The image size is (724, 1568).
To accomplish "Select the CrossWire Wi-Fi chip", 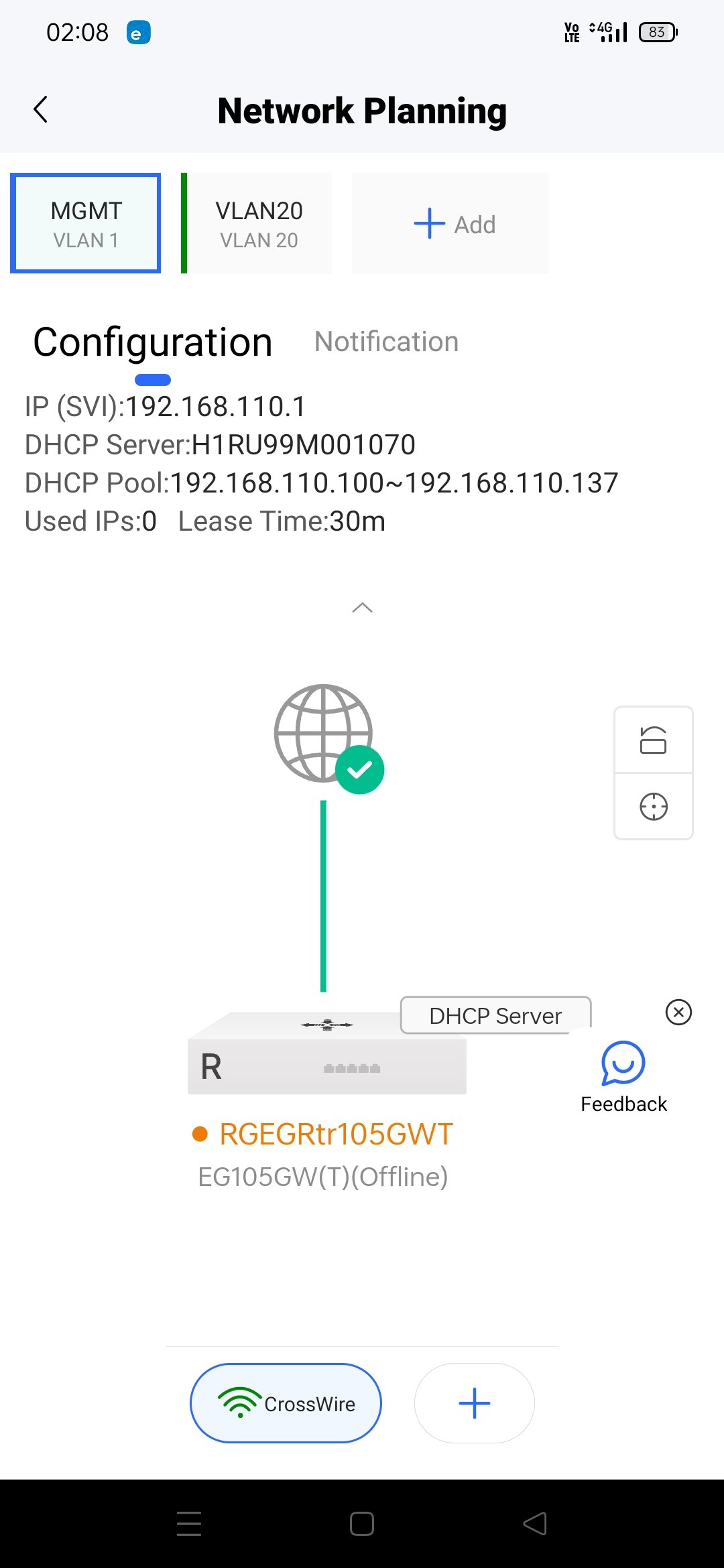I will pyautogui.click(x=286, y=1403).
